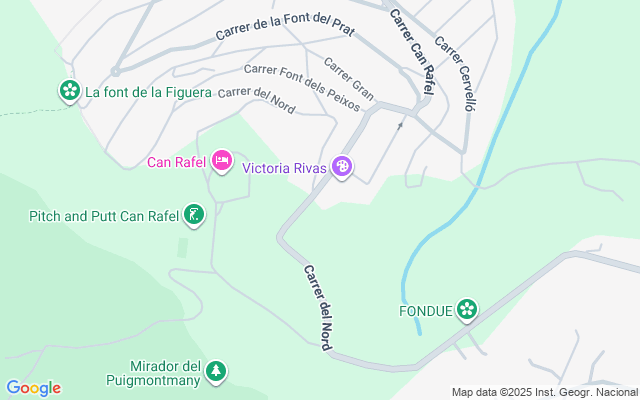Viewport: 640px width, 400px height.
Task: Open La font de la Figuera marker
Action: pyautogui.click(x=70, y=92)
